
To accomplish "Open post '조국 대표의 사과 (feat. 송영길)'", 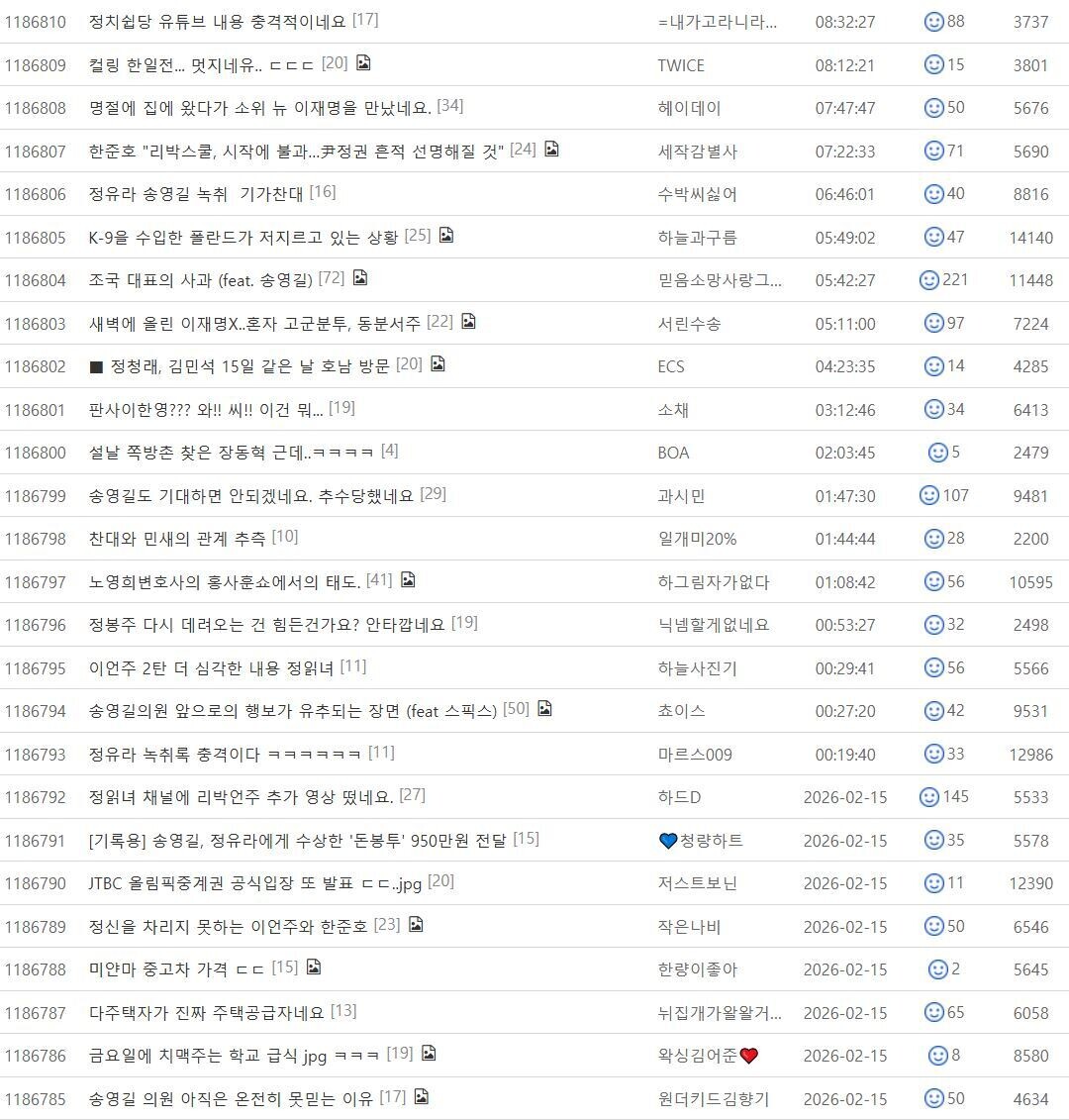I will coord(201,280).
